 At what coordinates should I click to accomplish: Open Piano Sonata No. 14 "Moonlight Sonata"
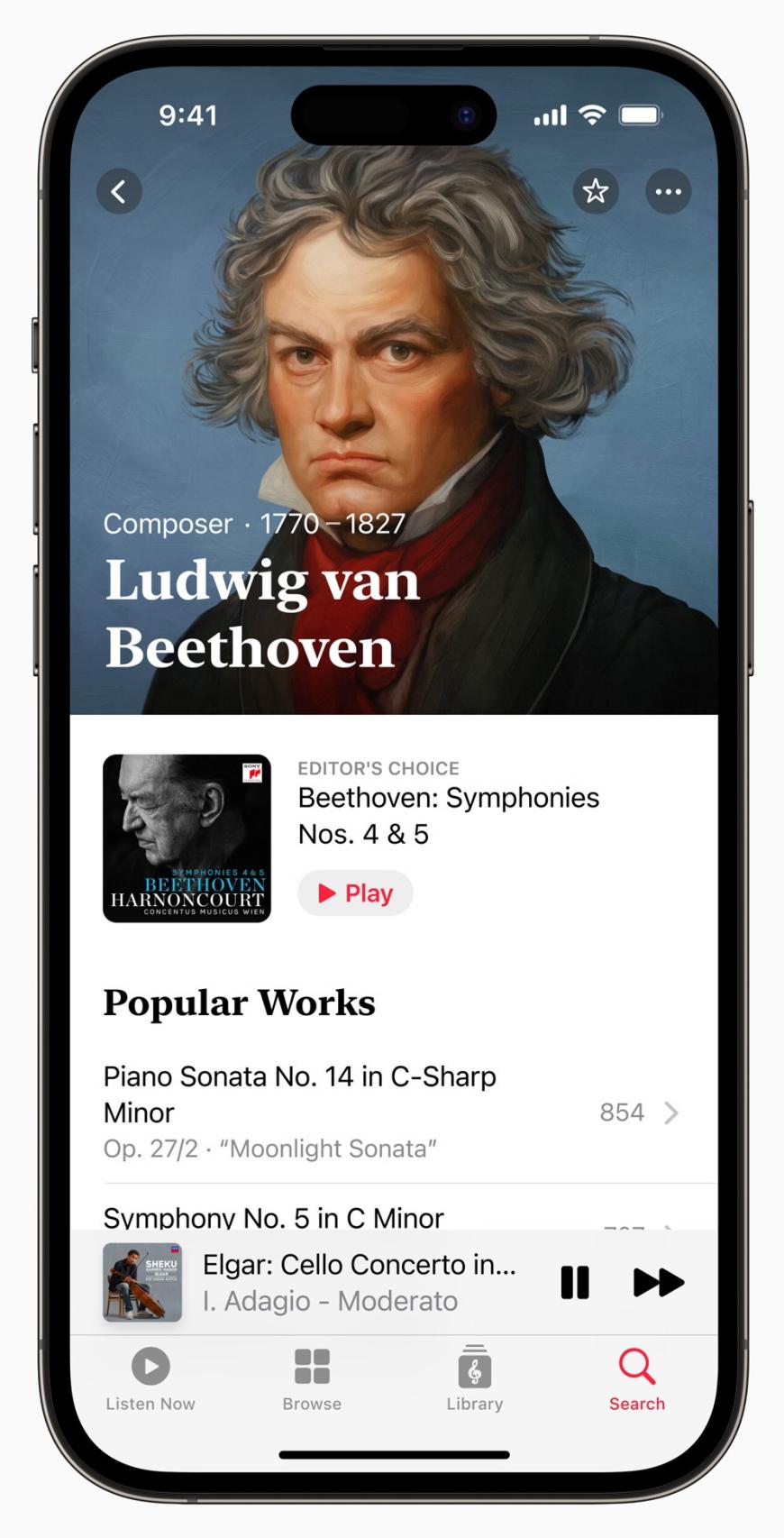[x=391, y=1112]
